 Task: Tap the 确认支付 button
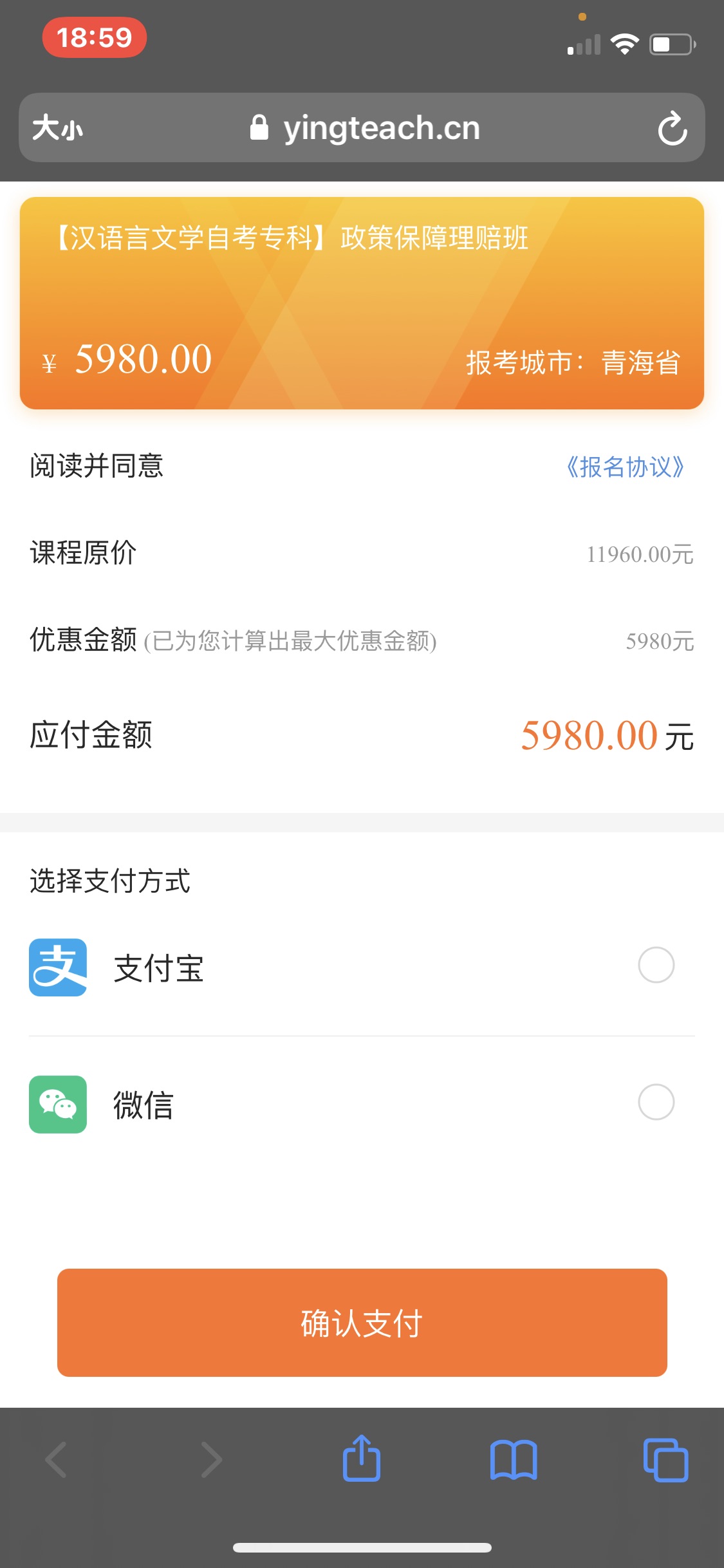(362, 1323)
